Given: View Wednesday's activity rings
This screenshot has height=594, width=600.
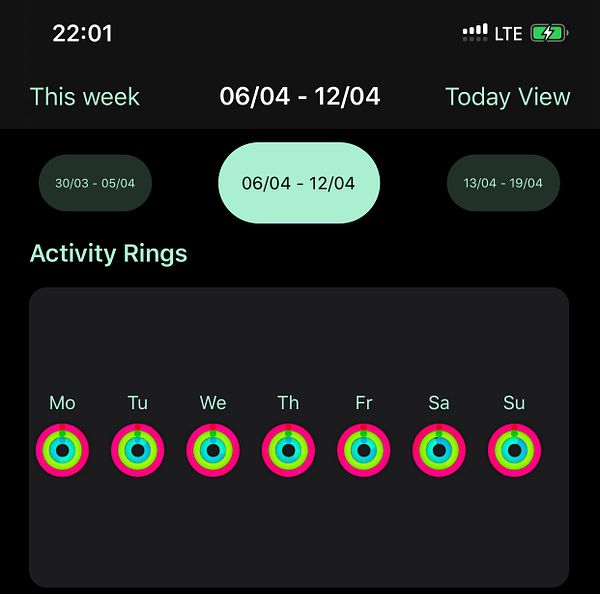Looking at the screenshot, I should (213, 450).
